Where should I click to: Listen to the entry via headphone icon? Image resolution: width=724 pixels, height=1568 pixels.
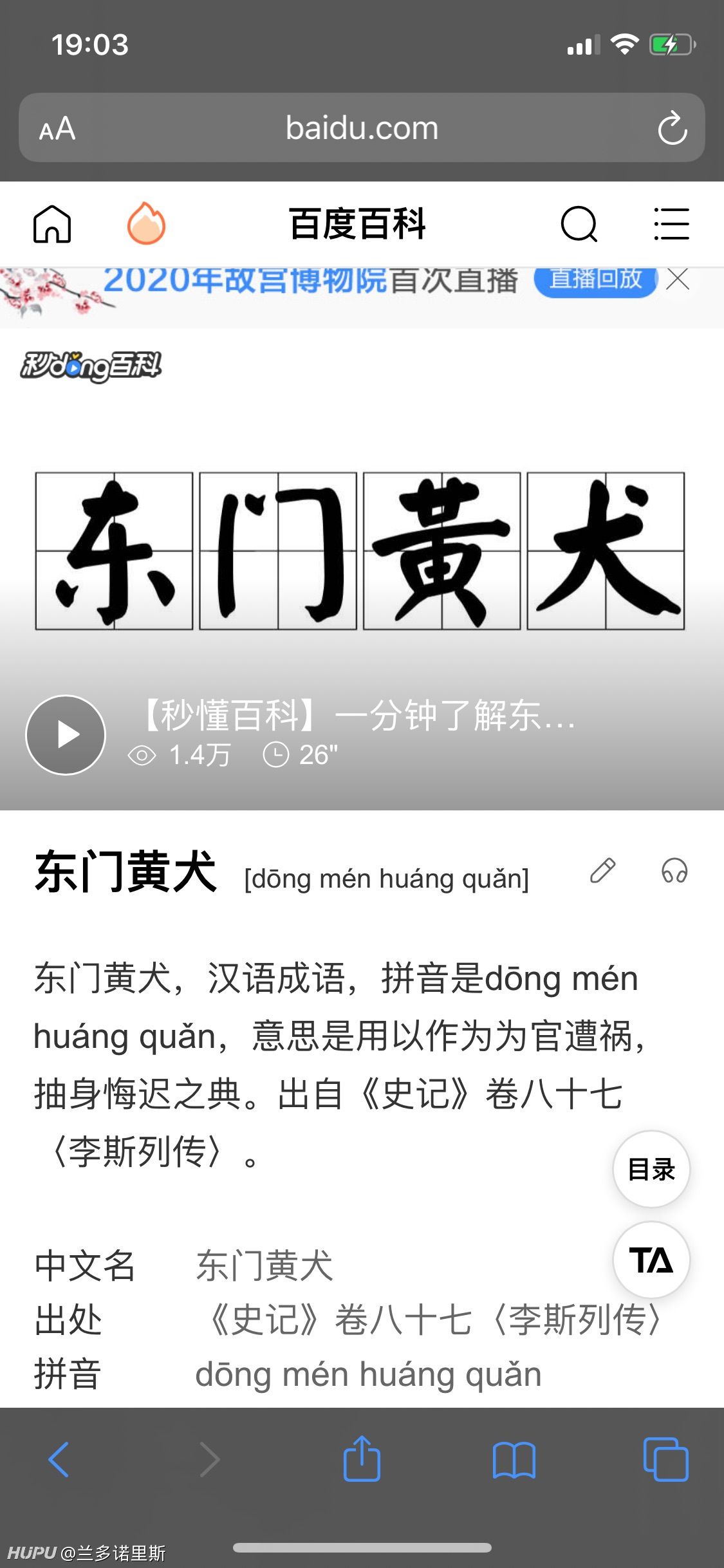tap(674, 871)
